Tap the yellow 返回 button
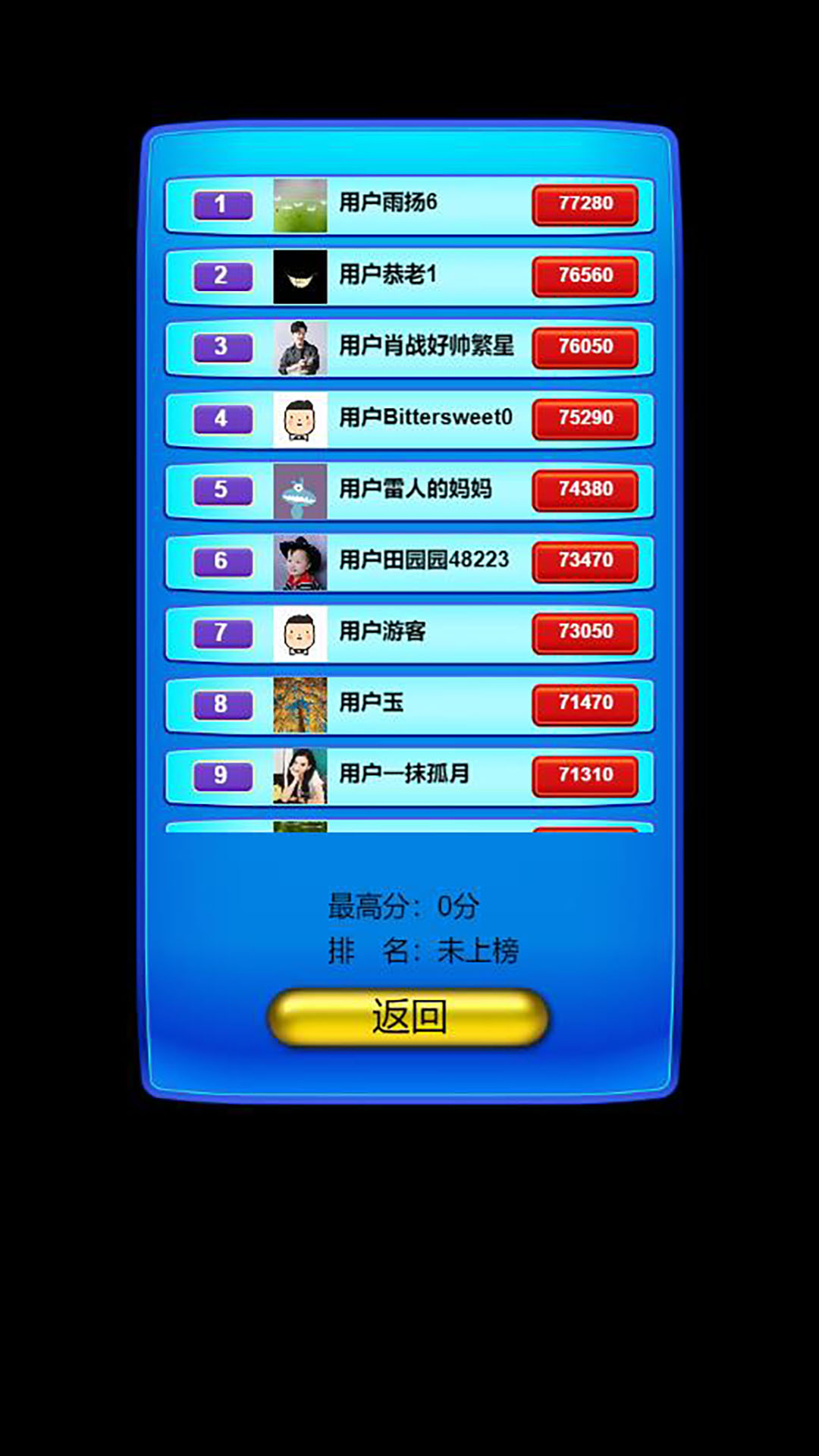819x1456 pixels. click(x=409, y=1017)
